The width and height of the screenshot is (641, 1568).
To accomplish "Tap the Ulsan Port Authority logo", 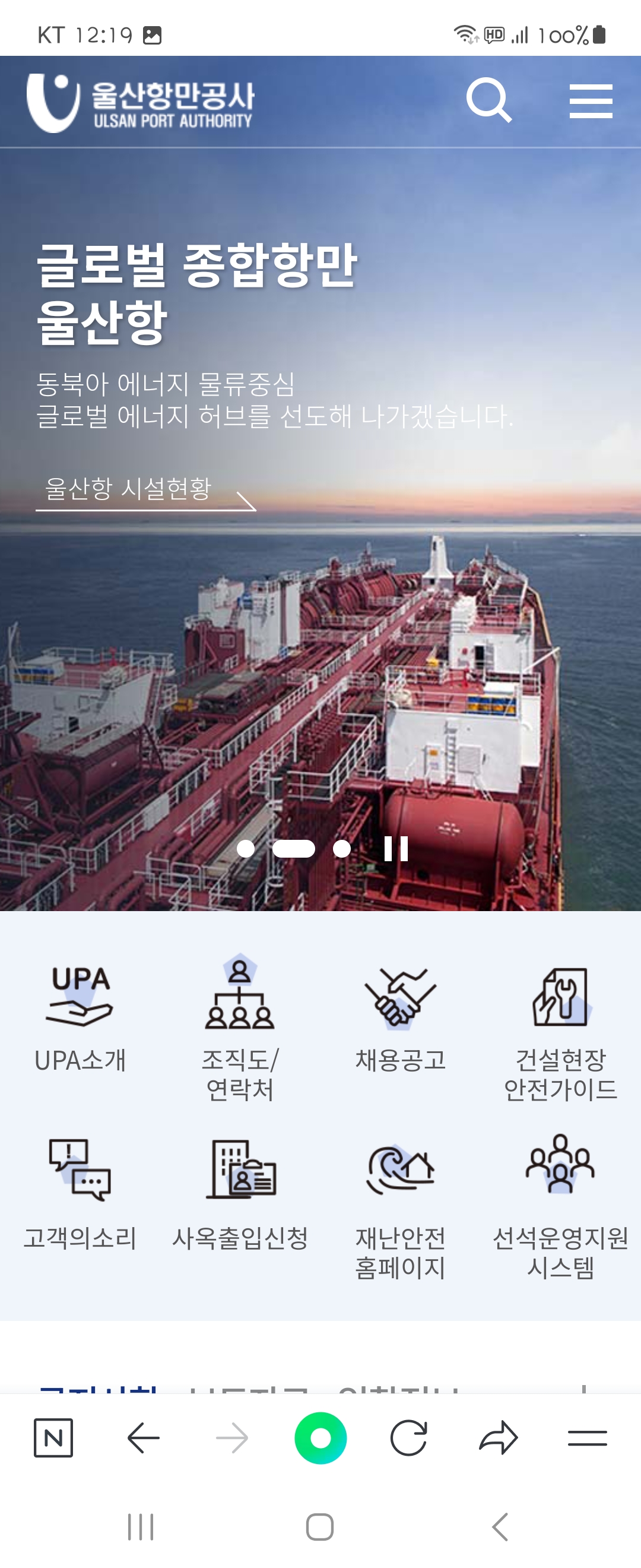I will coord(139,101).
